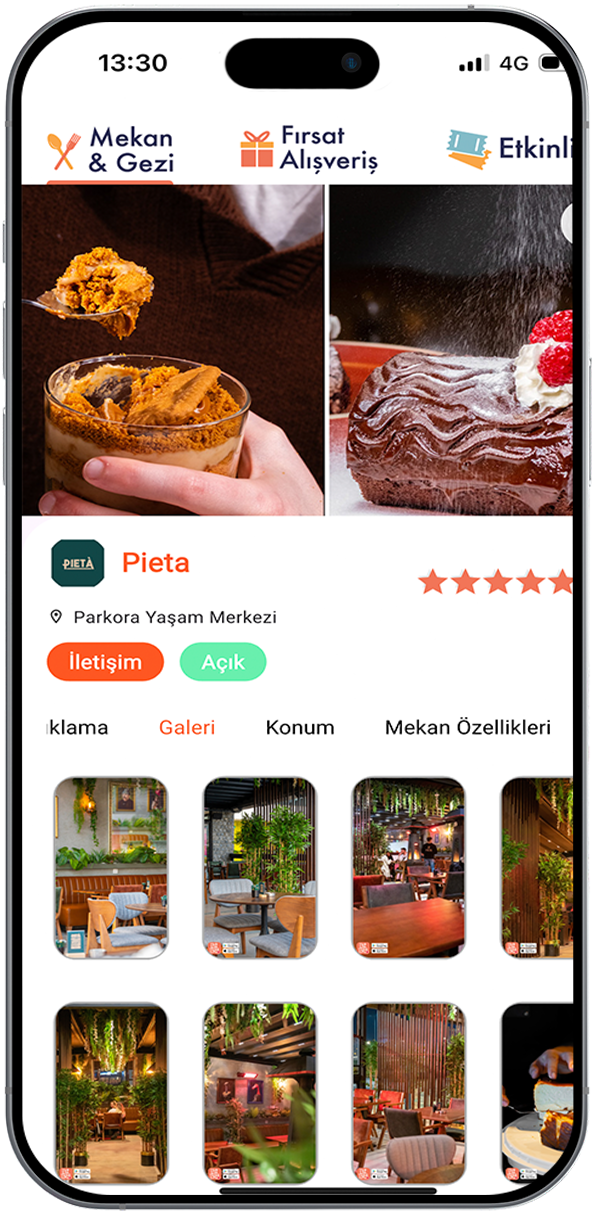
Task: Open the chocolate log cake header photo
Action: click(x=450, y=350)
